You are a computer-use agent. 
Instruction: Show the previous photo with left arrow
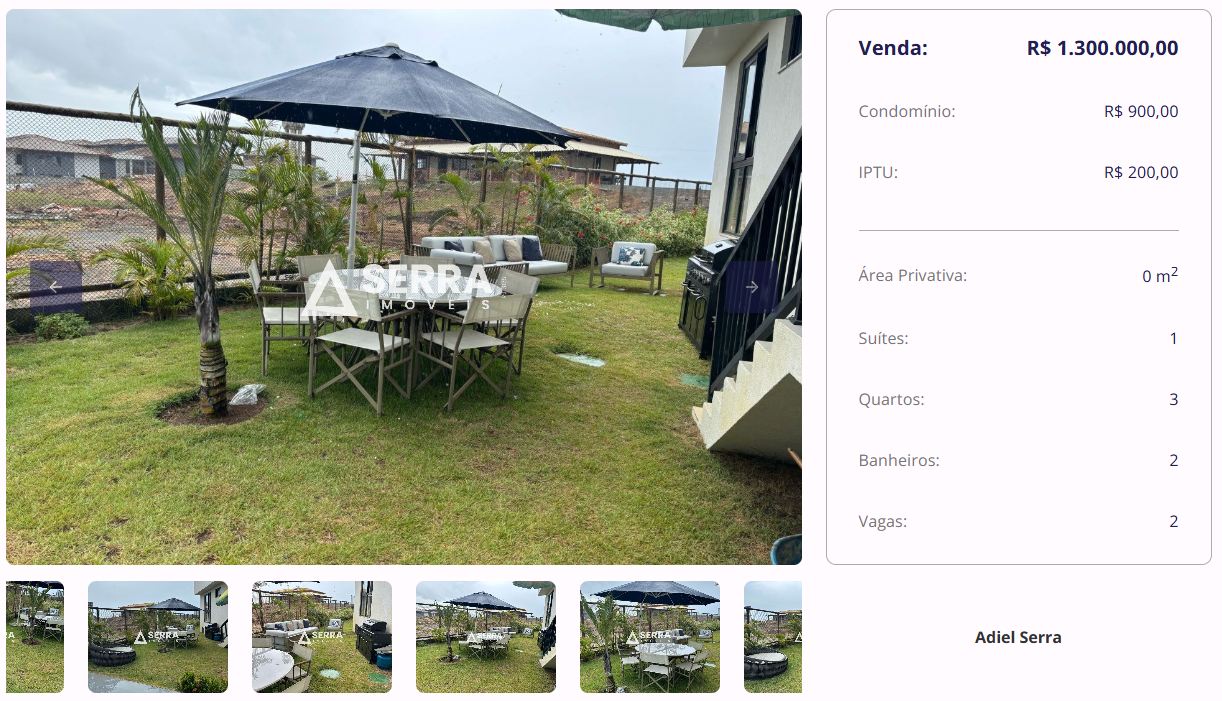click(56, 287)
